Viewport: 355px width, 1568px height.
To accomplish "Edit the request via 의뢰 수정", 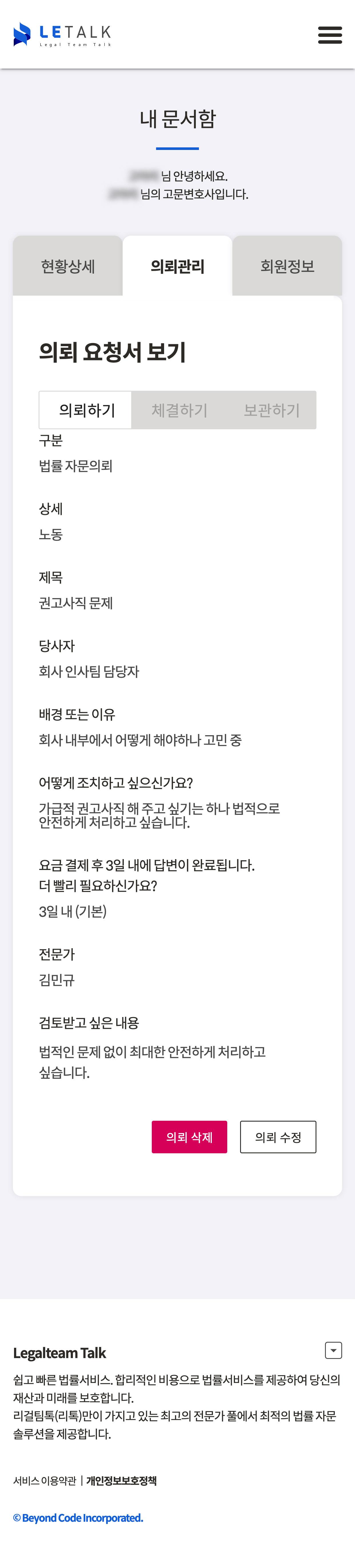I will tap(278, 1136).
